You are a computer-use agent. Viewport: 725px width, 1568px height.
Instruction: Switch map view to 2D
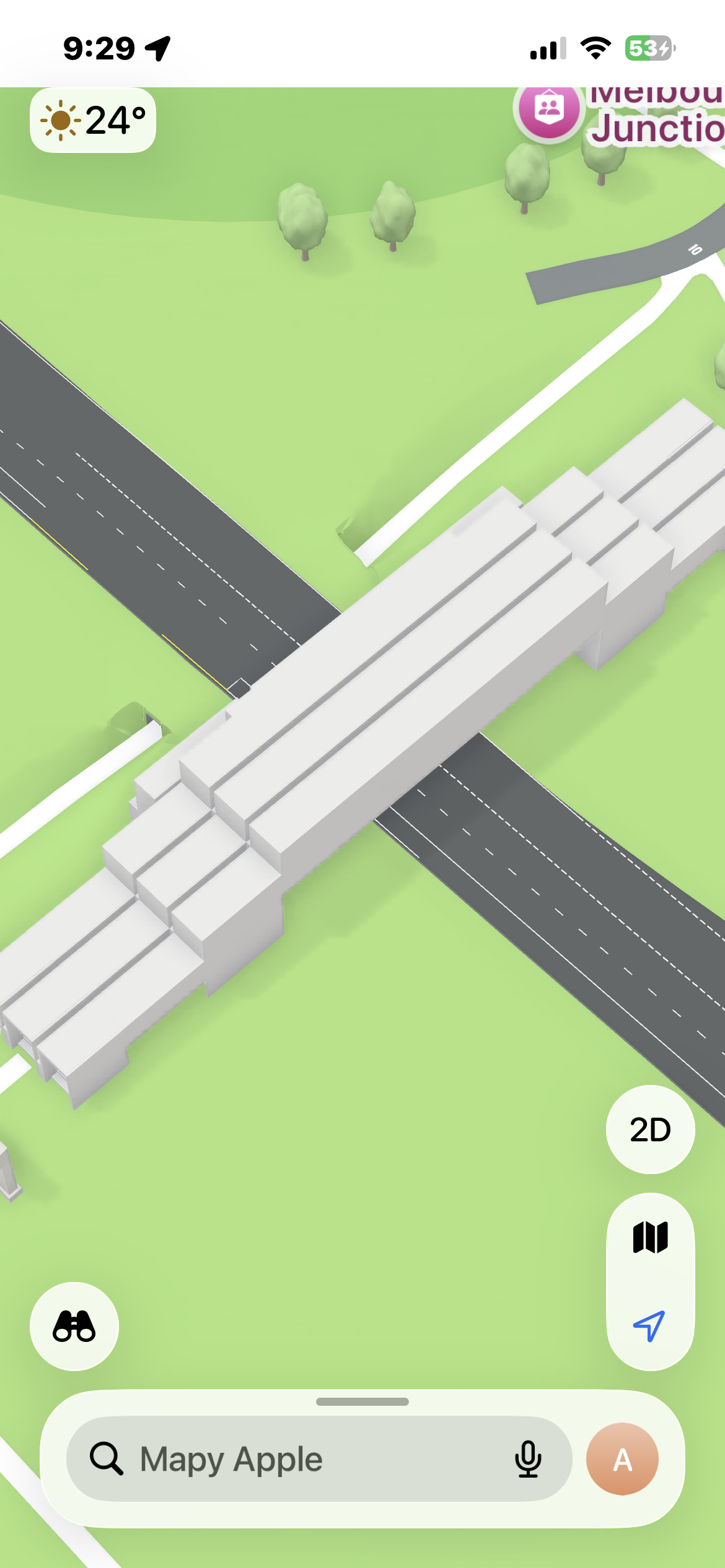(650, 1130)
